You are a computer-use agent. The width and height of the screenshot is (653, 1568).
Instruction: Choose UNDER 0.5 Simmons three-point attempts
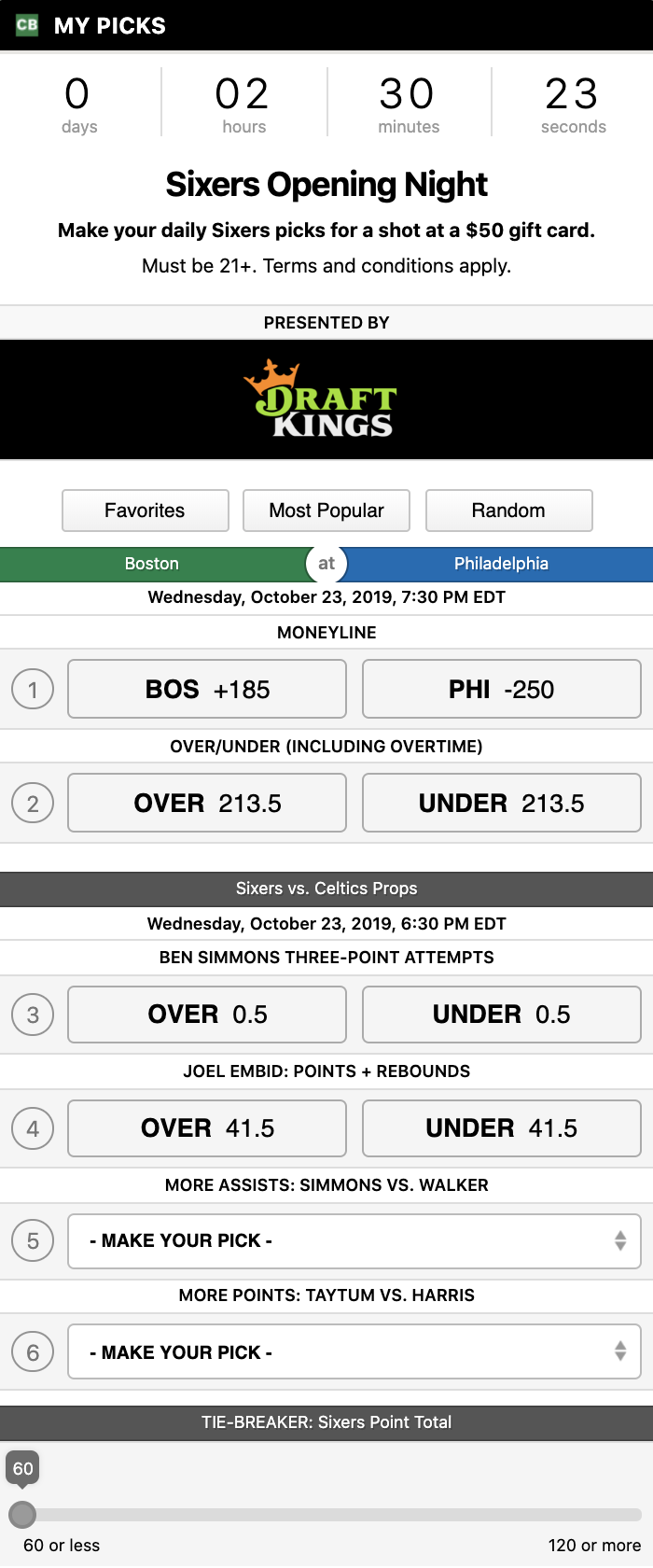[501, 1015]
